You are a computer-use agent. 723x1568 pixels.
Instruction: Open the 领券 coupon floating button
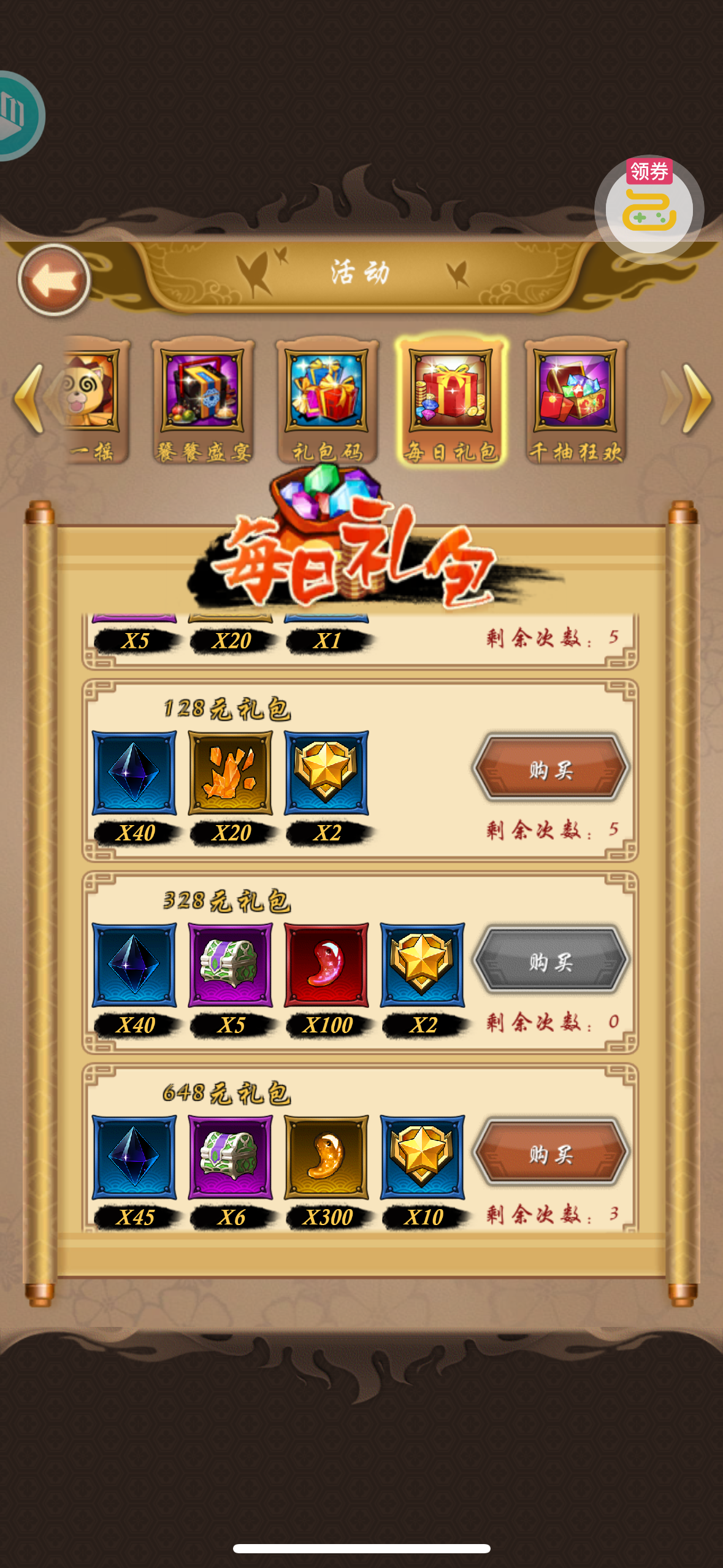(x=649, y=209)
